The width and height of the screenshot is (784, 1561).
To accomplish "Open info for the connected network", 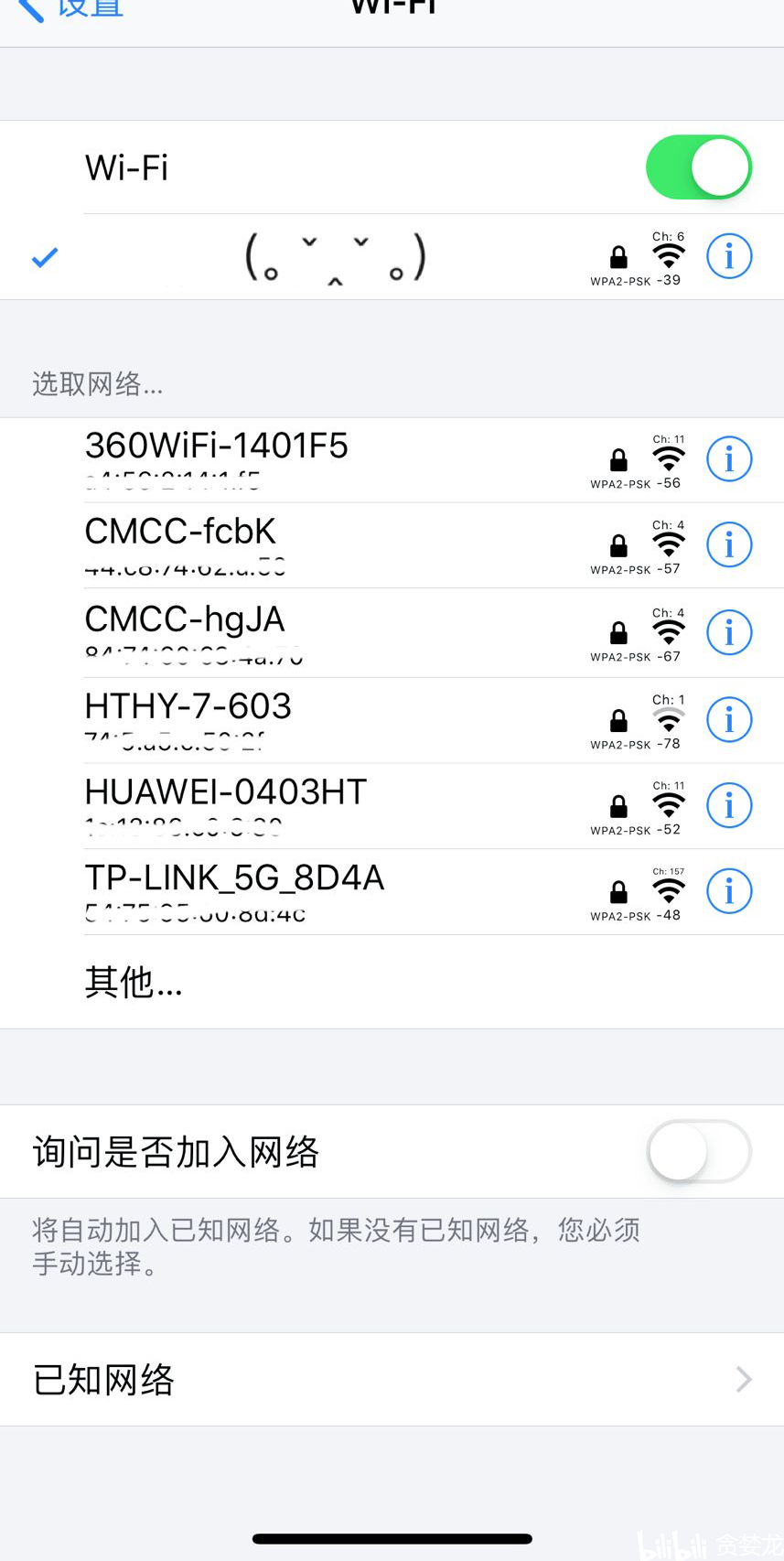I will coord(729,256).
